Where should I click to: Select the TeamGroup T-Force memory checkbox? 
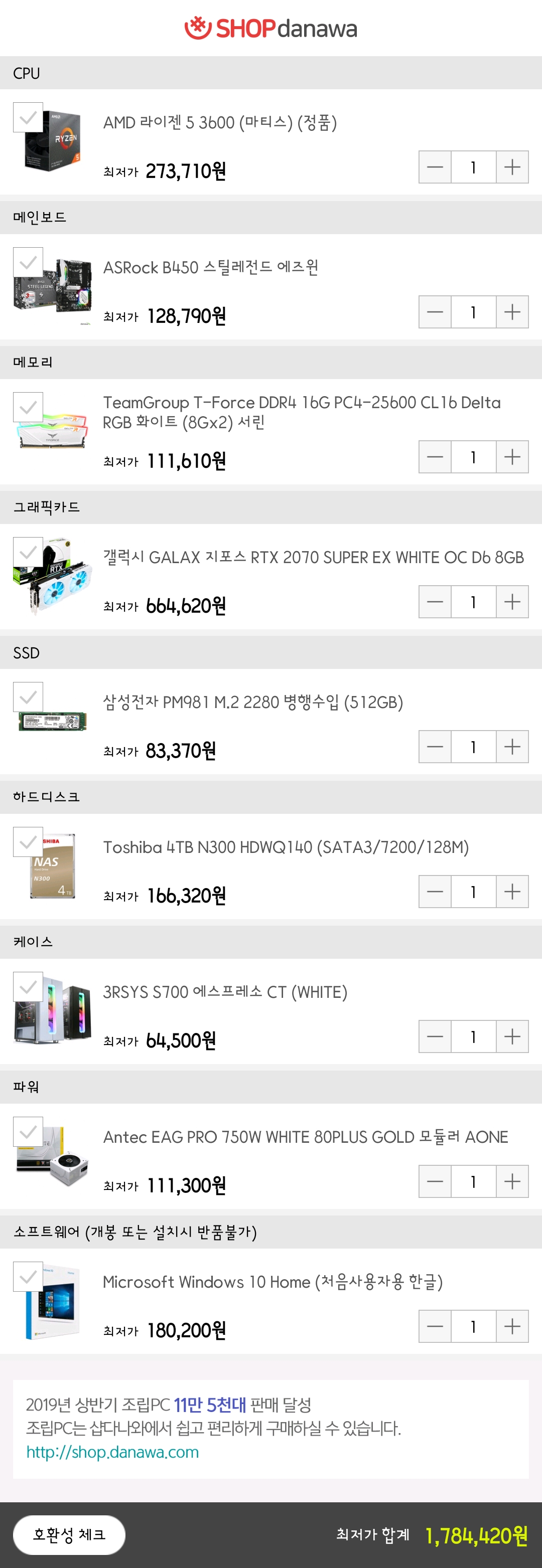[28, 407]
